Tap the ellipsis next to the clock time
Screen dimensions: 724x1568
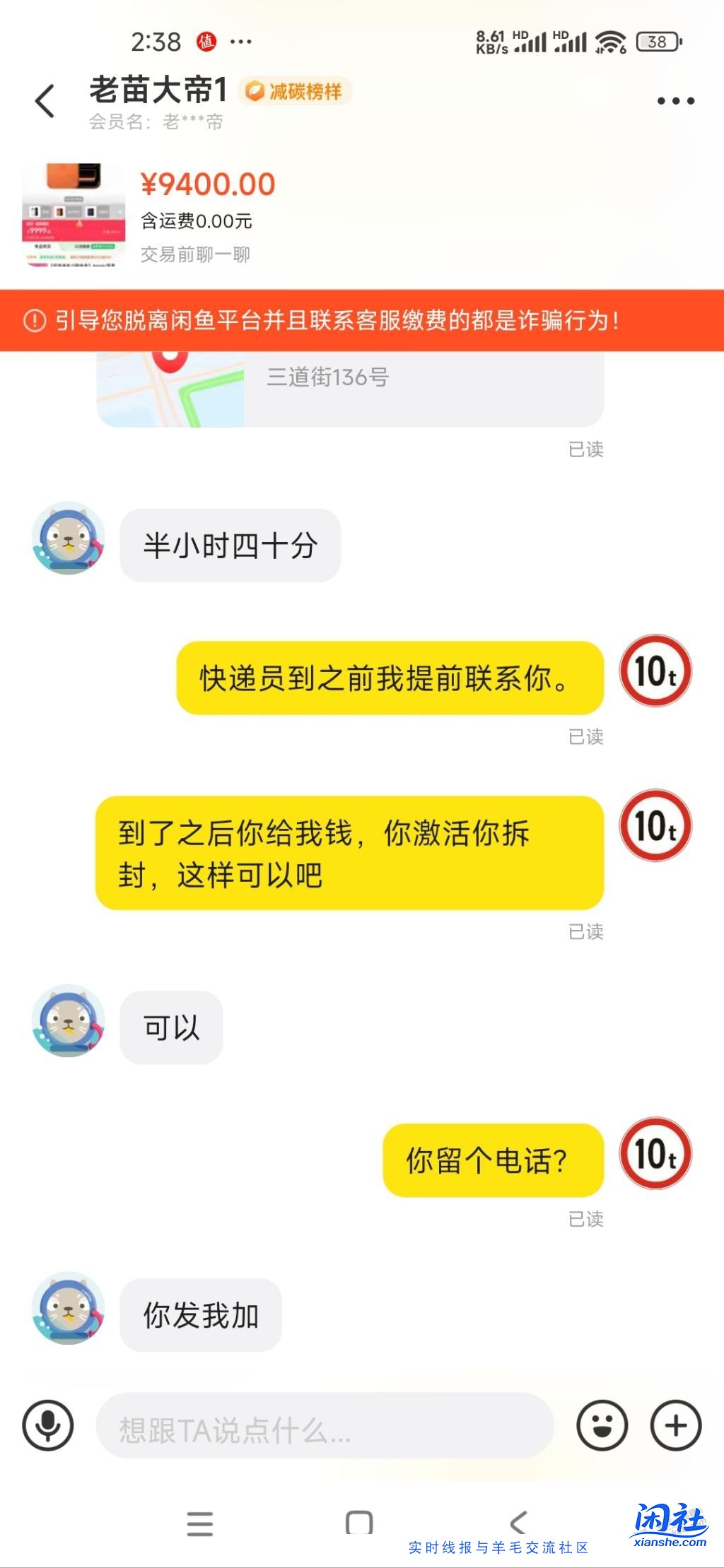point(241,41)
